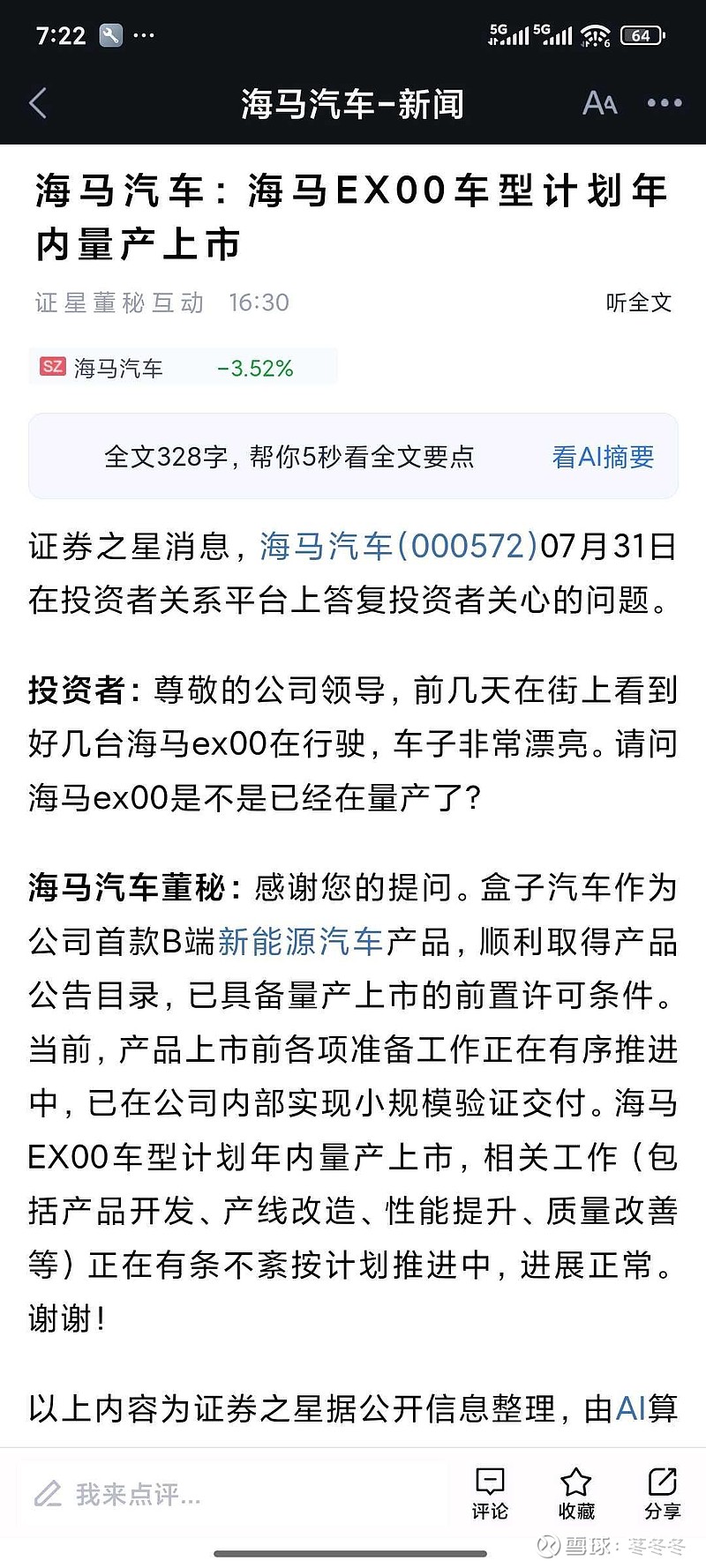Open the three-dot overflow menu
The height and width of the screenshot is (1568, 706).
[665, 103]
